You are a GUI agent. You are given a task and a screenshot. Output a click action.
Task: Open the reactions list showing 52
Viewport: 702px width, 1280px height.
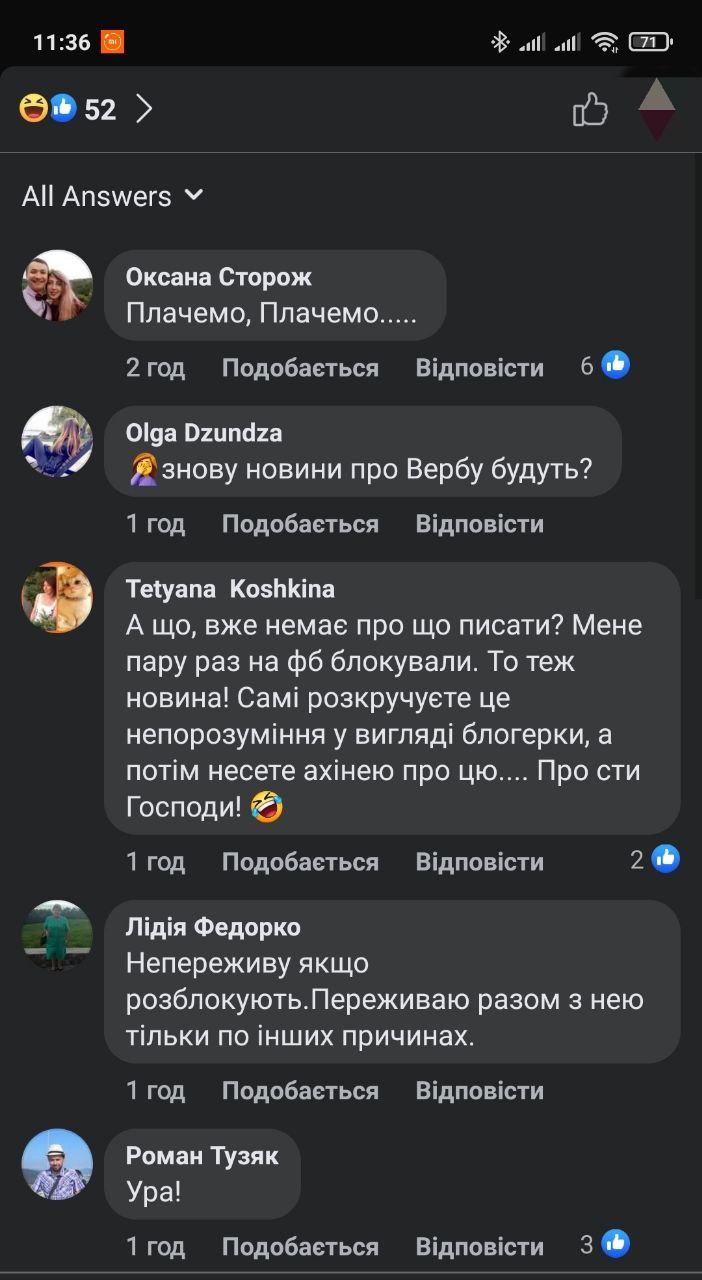tap(85, 108)
